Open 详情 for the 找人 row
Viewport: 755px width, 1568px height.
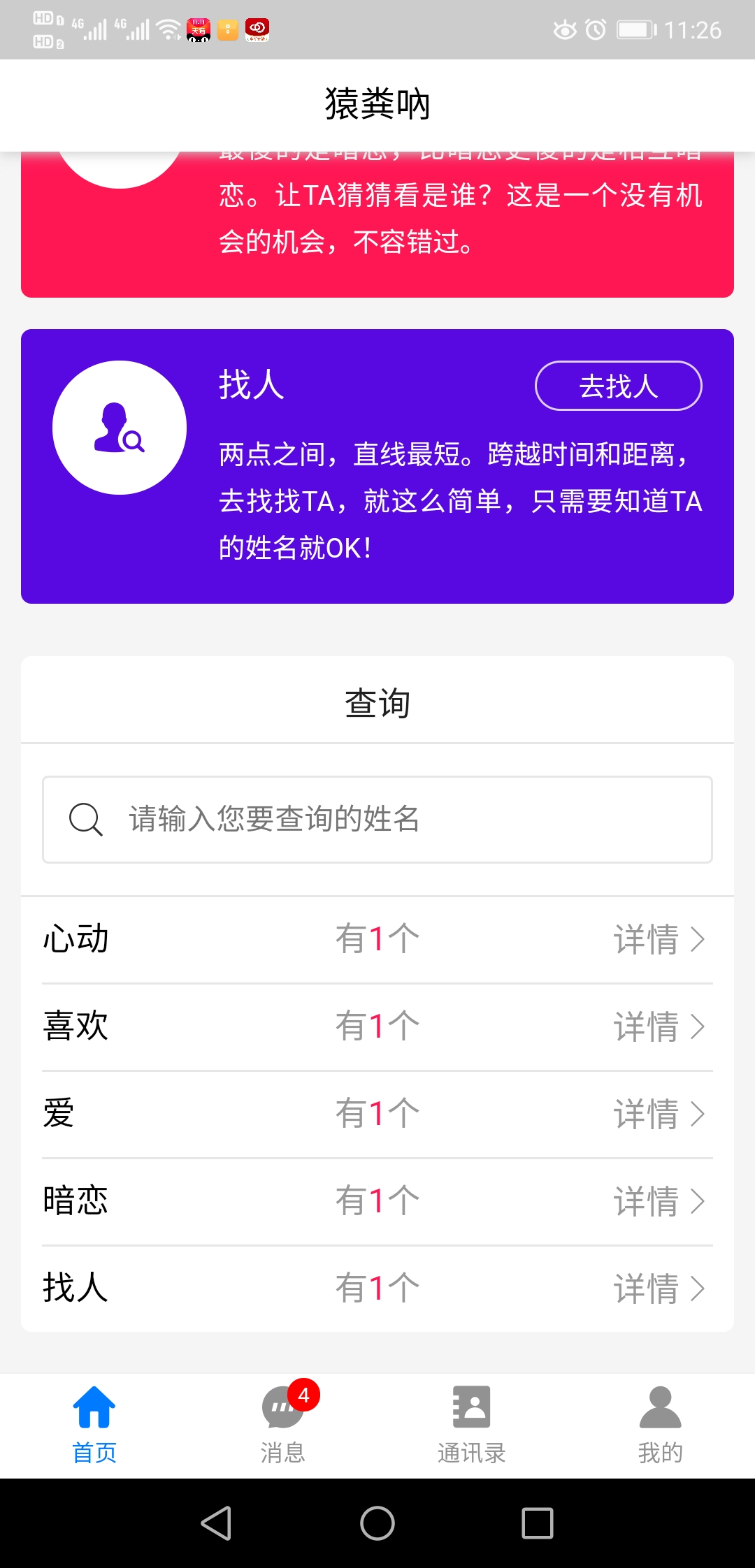[x=659, y=1288]
